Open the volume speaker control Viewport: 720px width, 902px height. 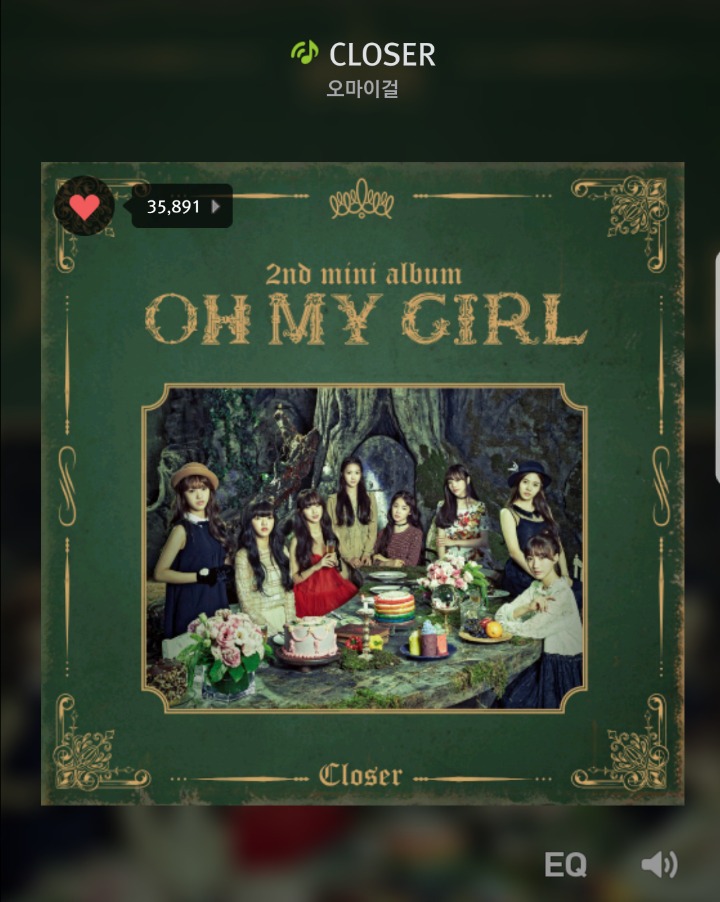click(x=658, y=865)
